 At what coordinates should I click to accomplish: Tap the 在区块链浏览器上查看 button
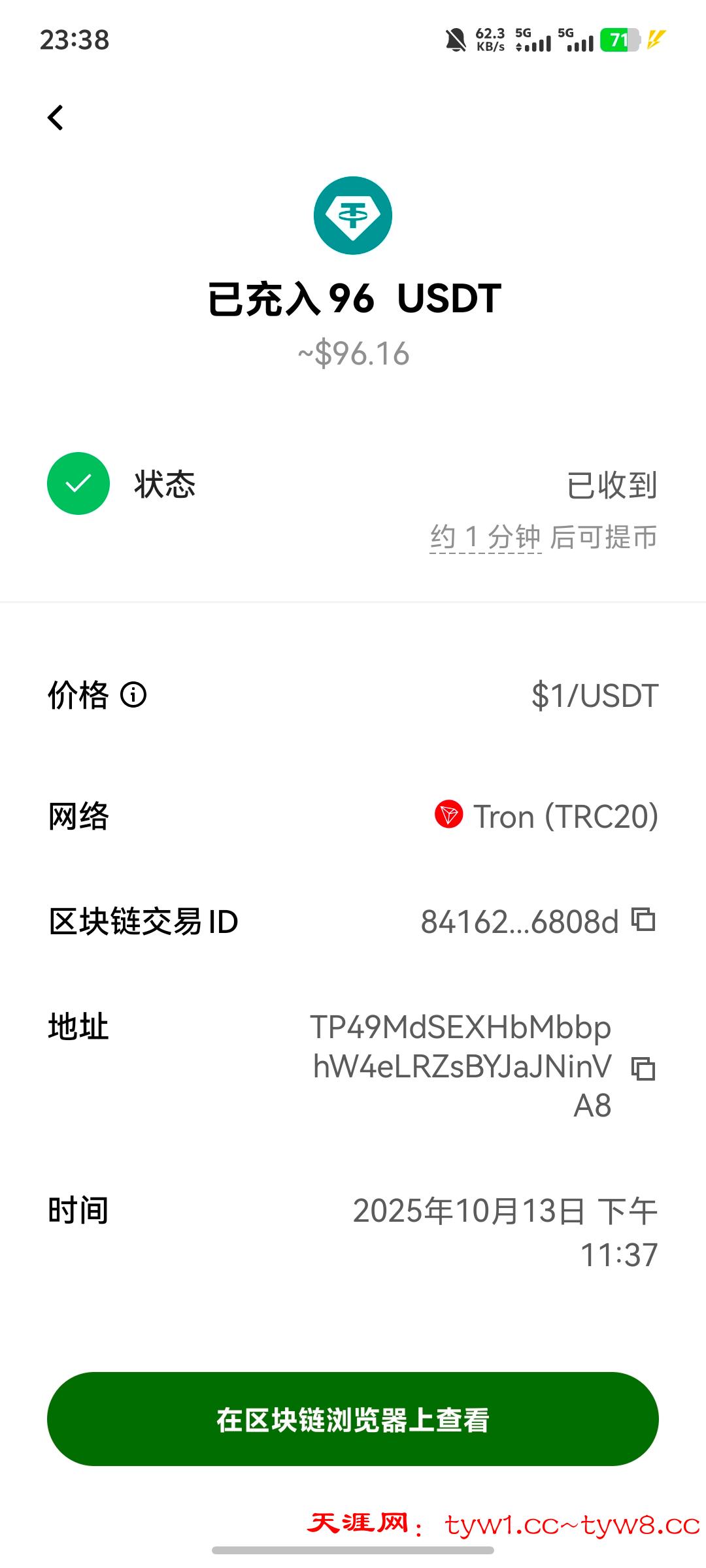tap(353, 1419)
